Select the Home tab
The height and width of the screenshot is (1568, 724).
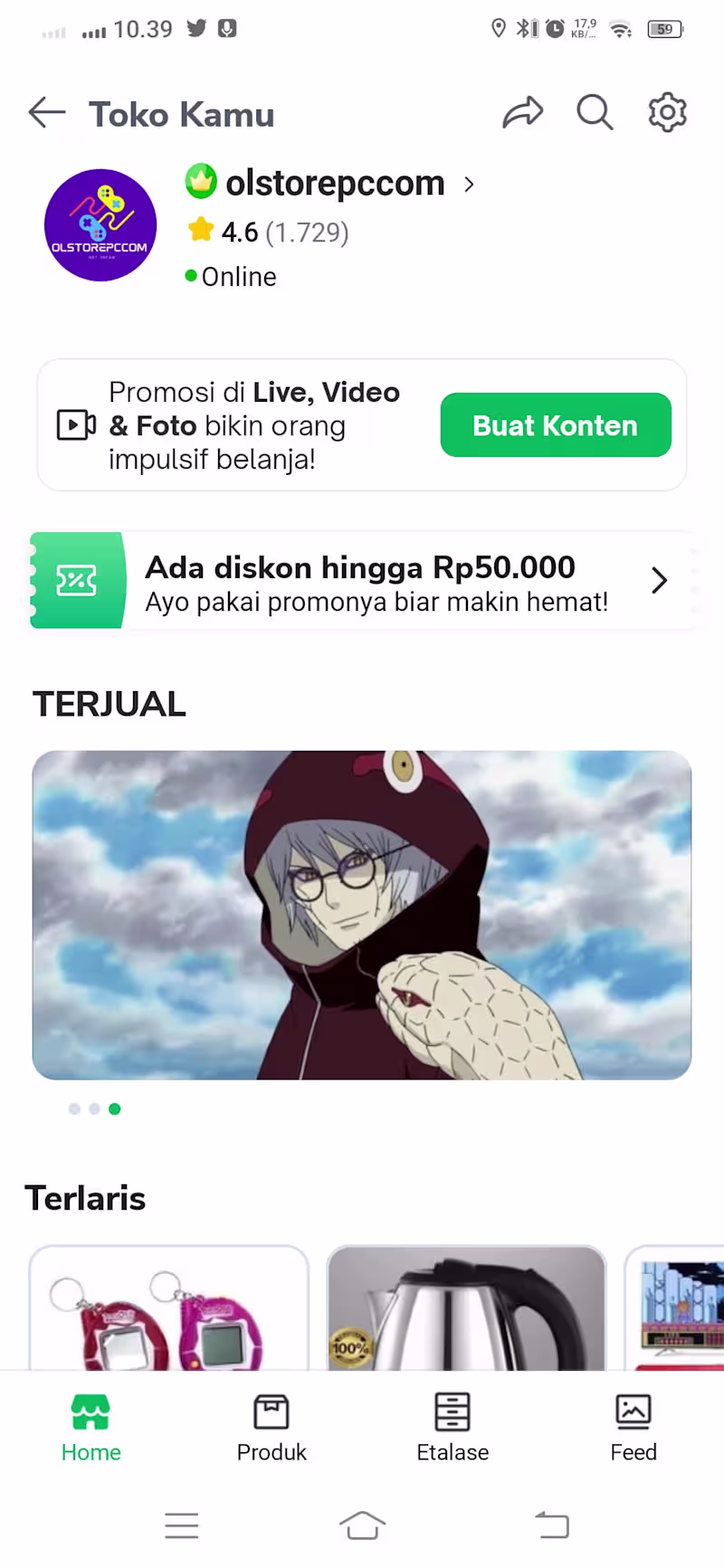click(x=90, y=1428)
